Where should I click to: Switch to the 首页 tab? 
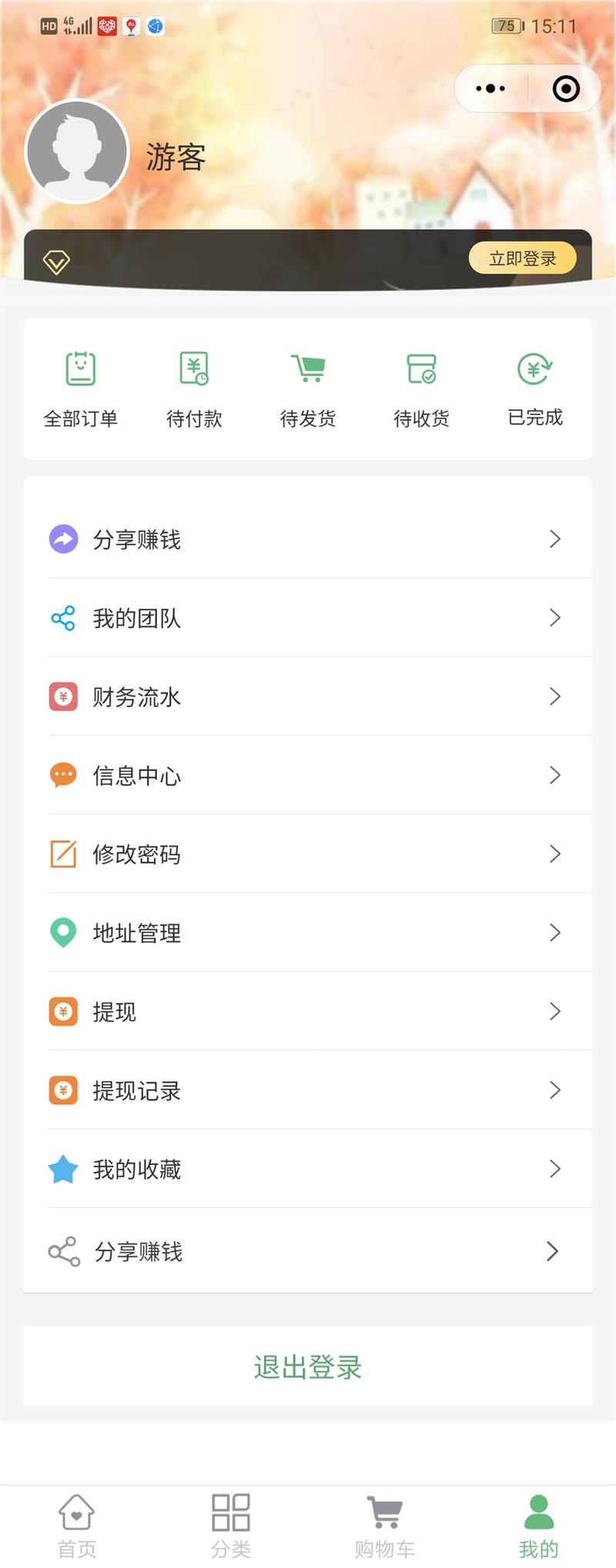point(77,1526)
